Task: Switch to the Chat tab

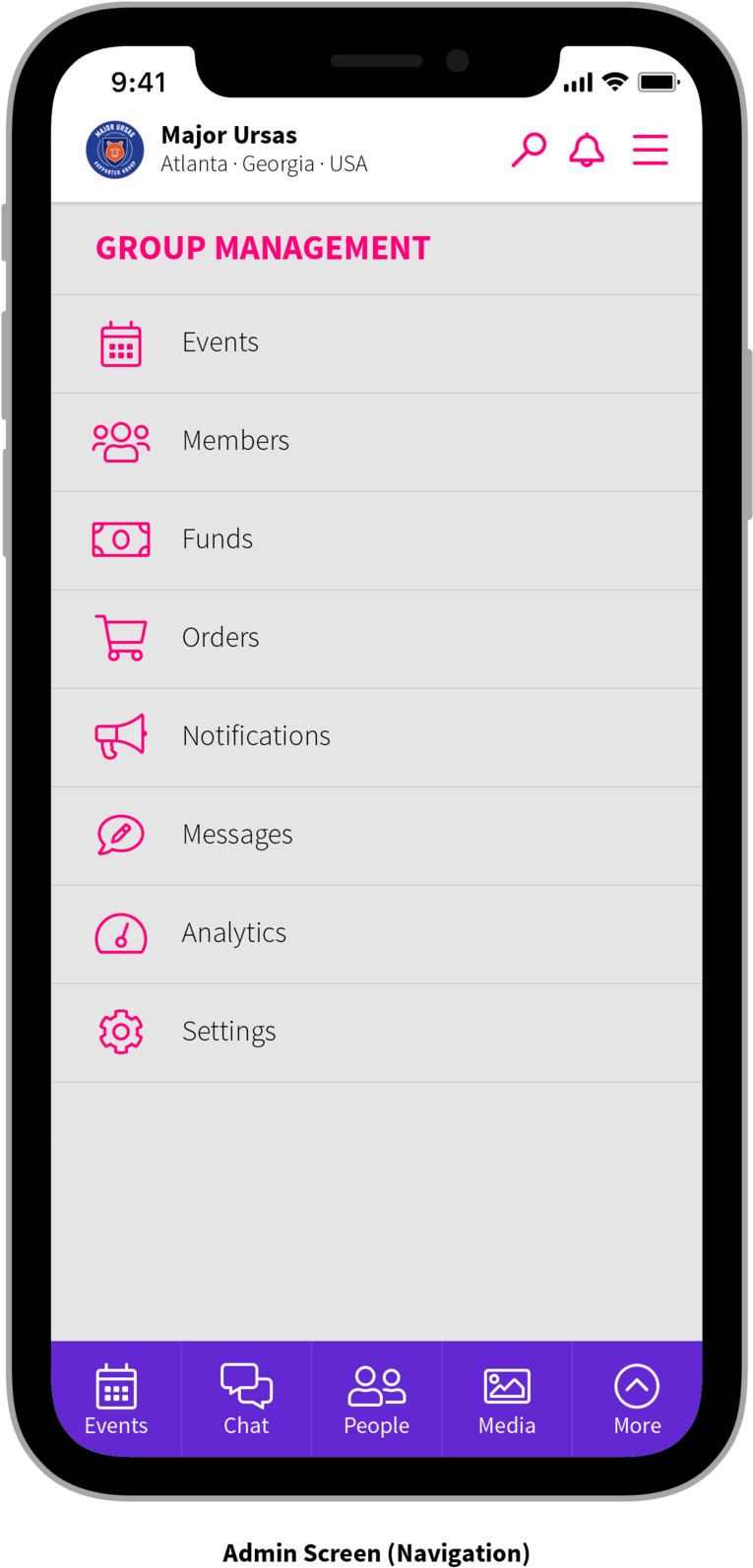Action: [x=246, y=1399]
